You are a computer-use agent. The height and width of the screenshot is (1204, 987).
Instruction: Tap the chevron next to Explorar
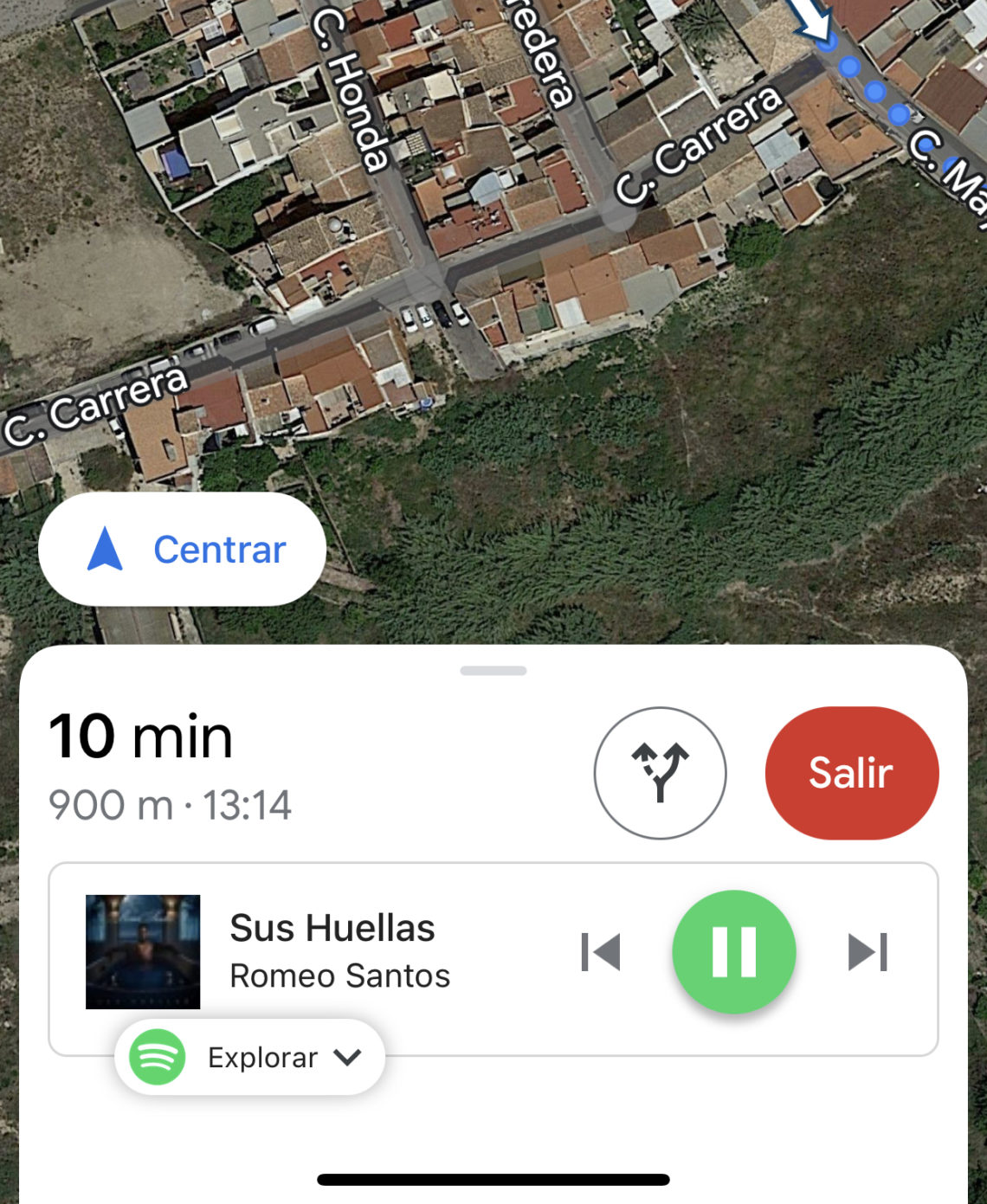click(x=347, y=1057)
